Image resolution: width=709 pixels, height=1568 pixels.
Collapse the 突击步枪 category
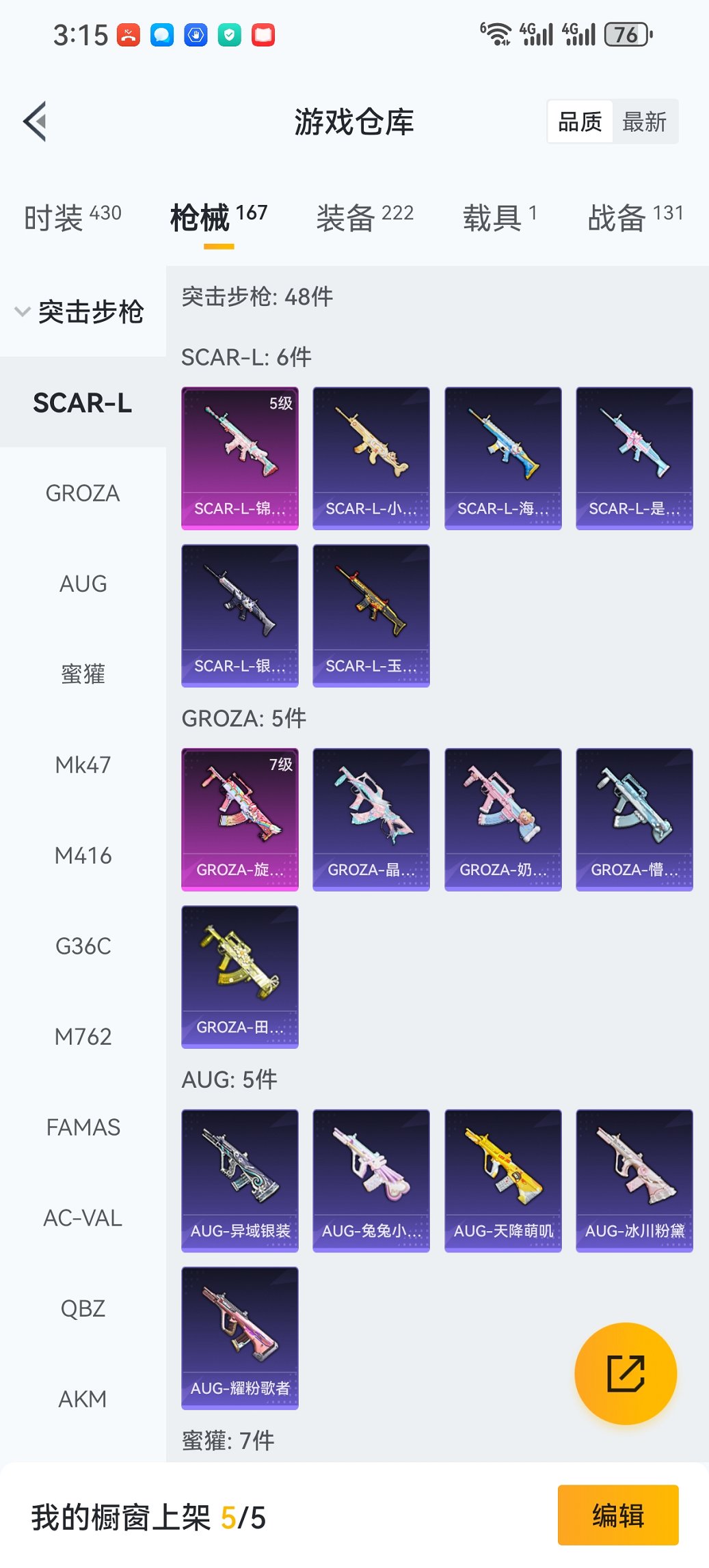[81, 312]
